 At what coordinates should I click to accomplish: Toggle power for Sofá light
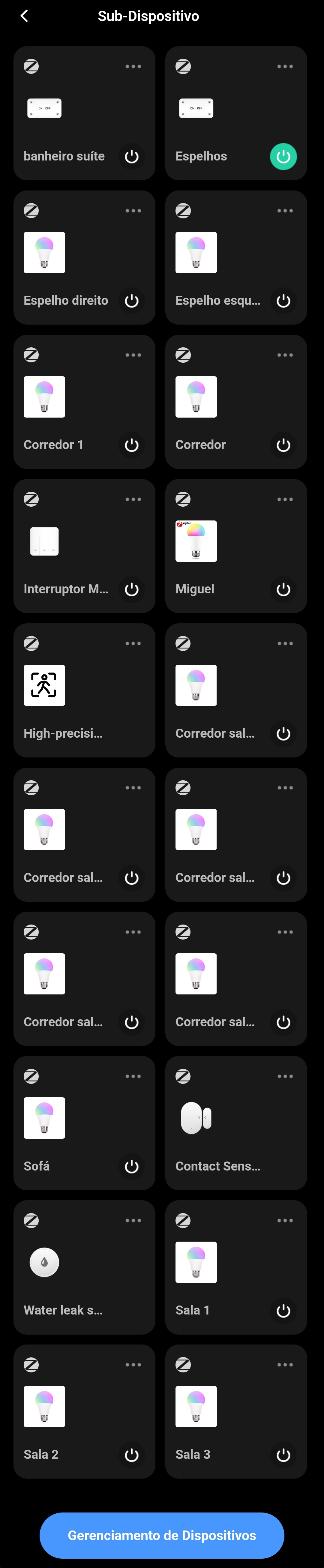131,1166
